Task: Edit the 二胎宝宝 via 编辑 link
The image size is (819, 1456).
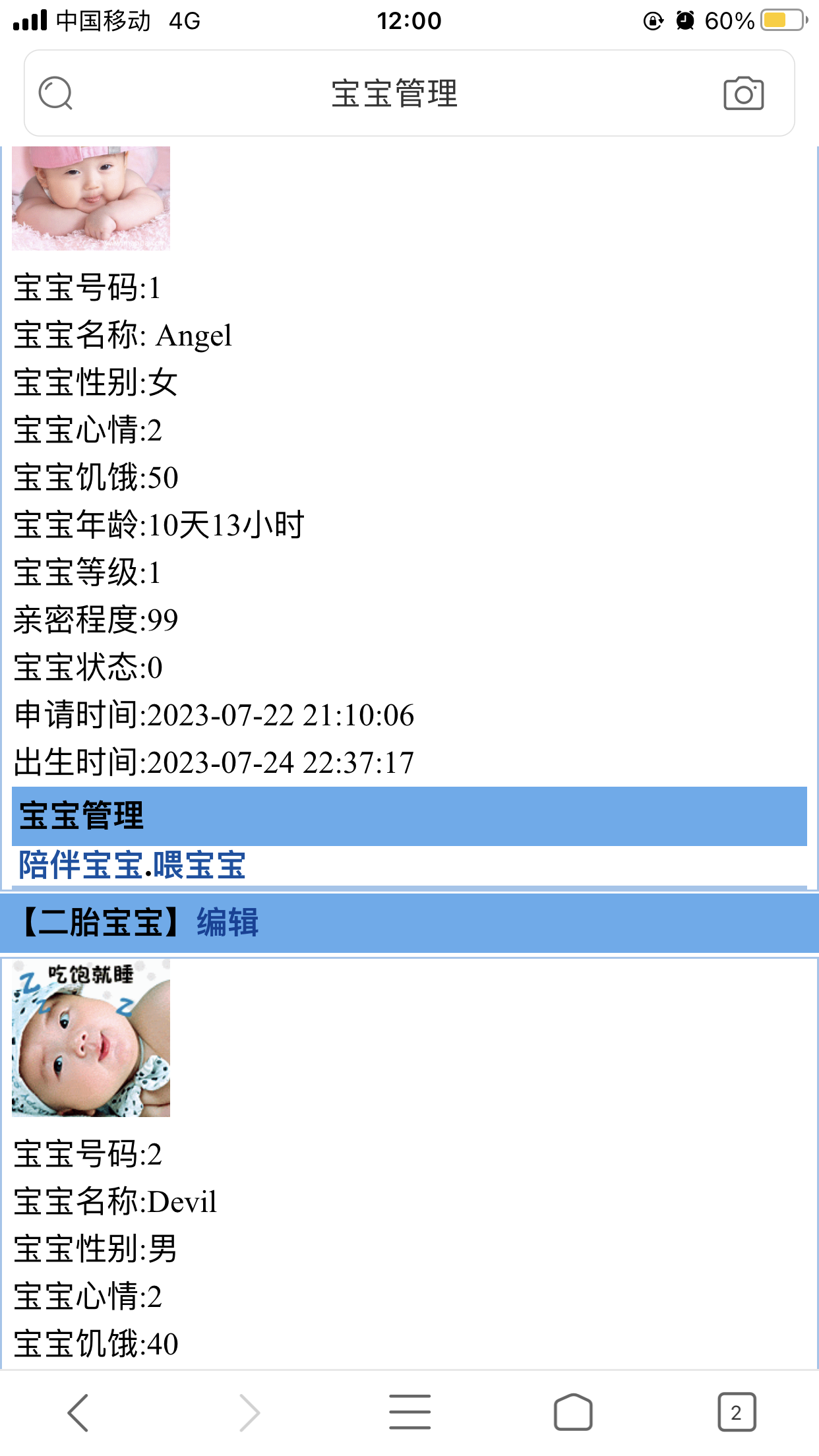Action: pos(228,922)
